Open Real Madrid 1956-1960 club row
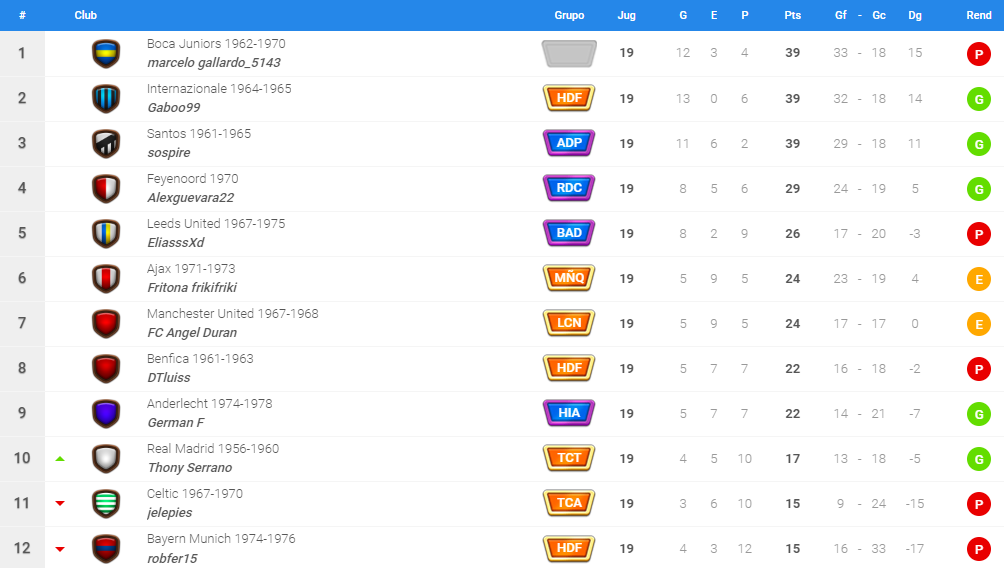This screenshot has height=568, width=1004. [x=212, y=449]
